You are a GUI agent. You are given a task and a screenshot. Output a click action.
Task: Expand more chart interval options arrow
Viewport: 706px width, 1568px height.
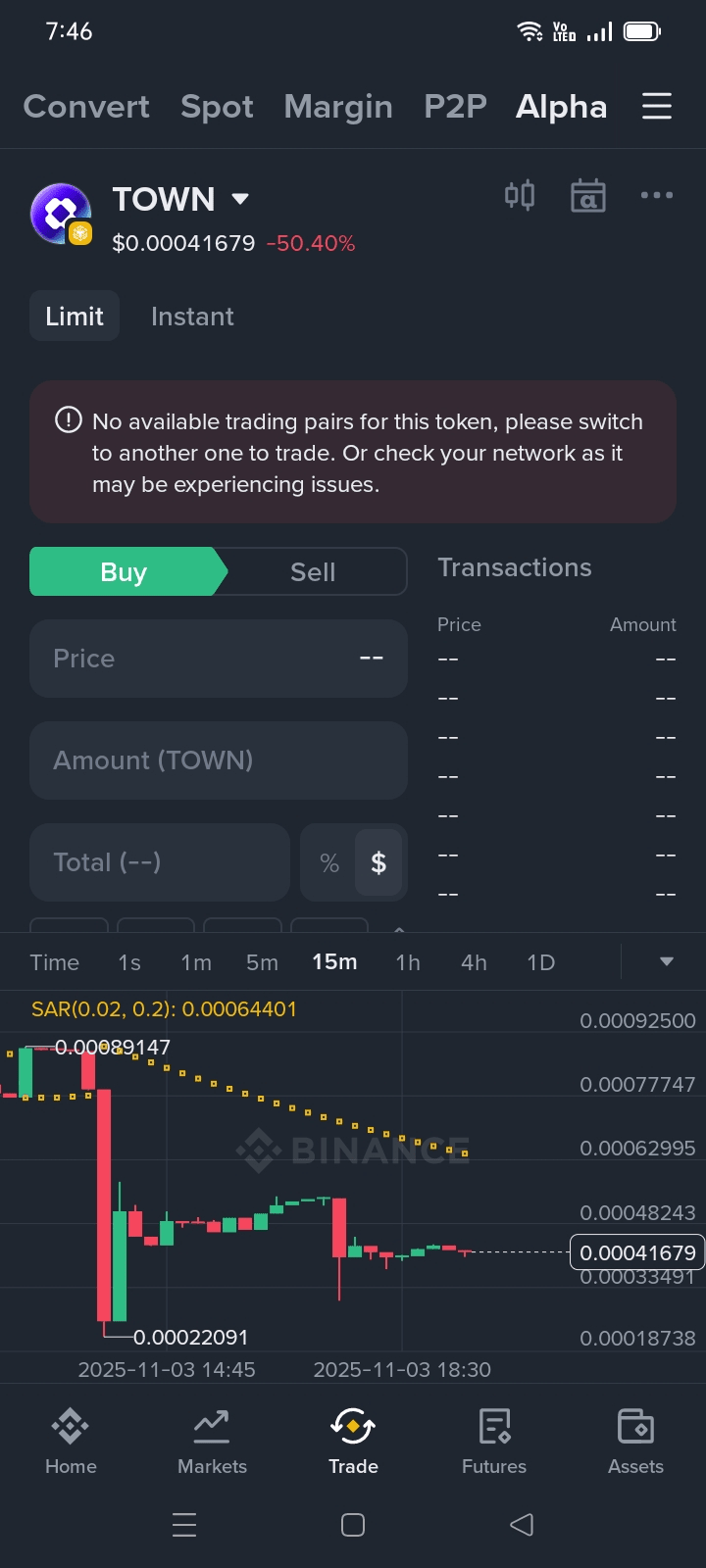(x=667, y=961)
